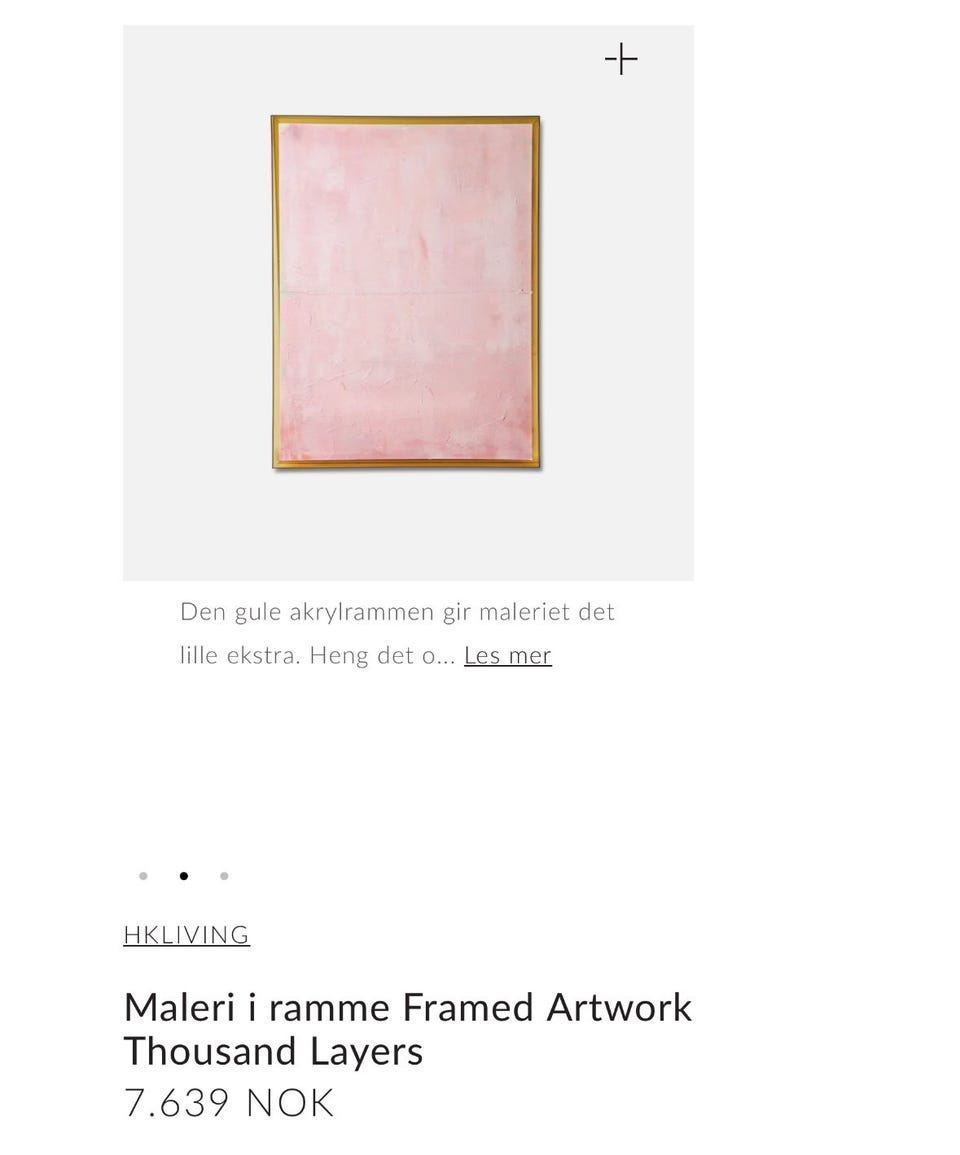Click the Maleri i ramme heading
This screenshot has height=1155, width=960.
(407, 1006)
